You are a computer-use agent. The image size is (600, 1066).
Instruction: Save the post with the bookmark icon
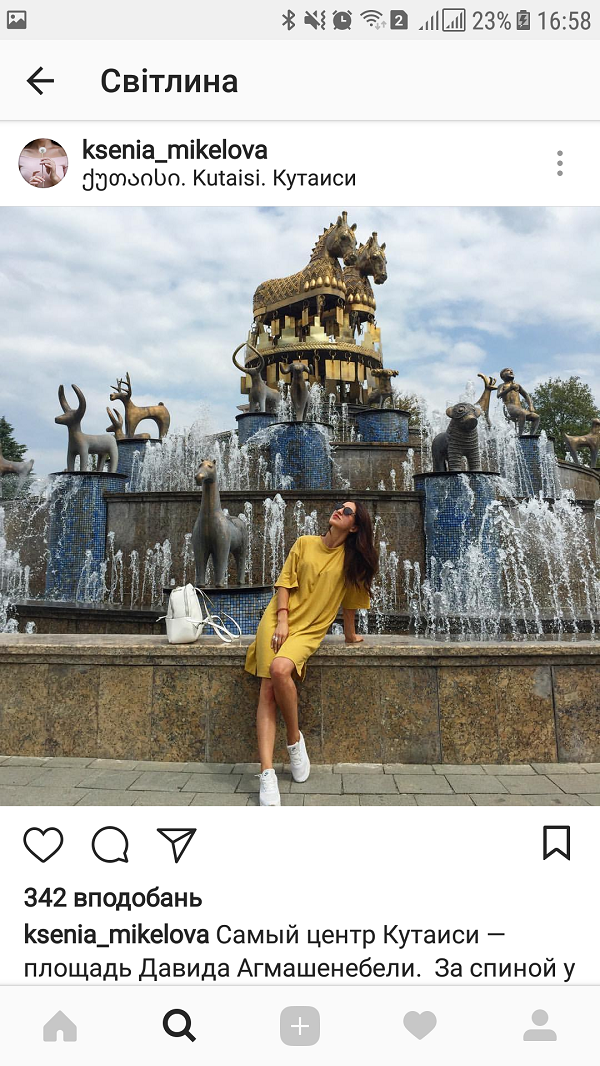tap(556, 843)
